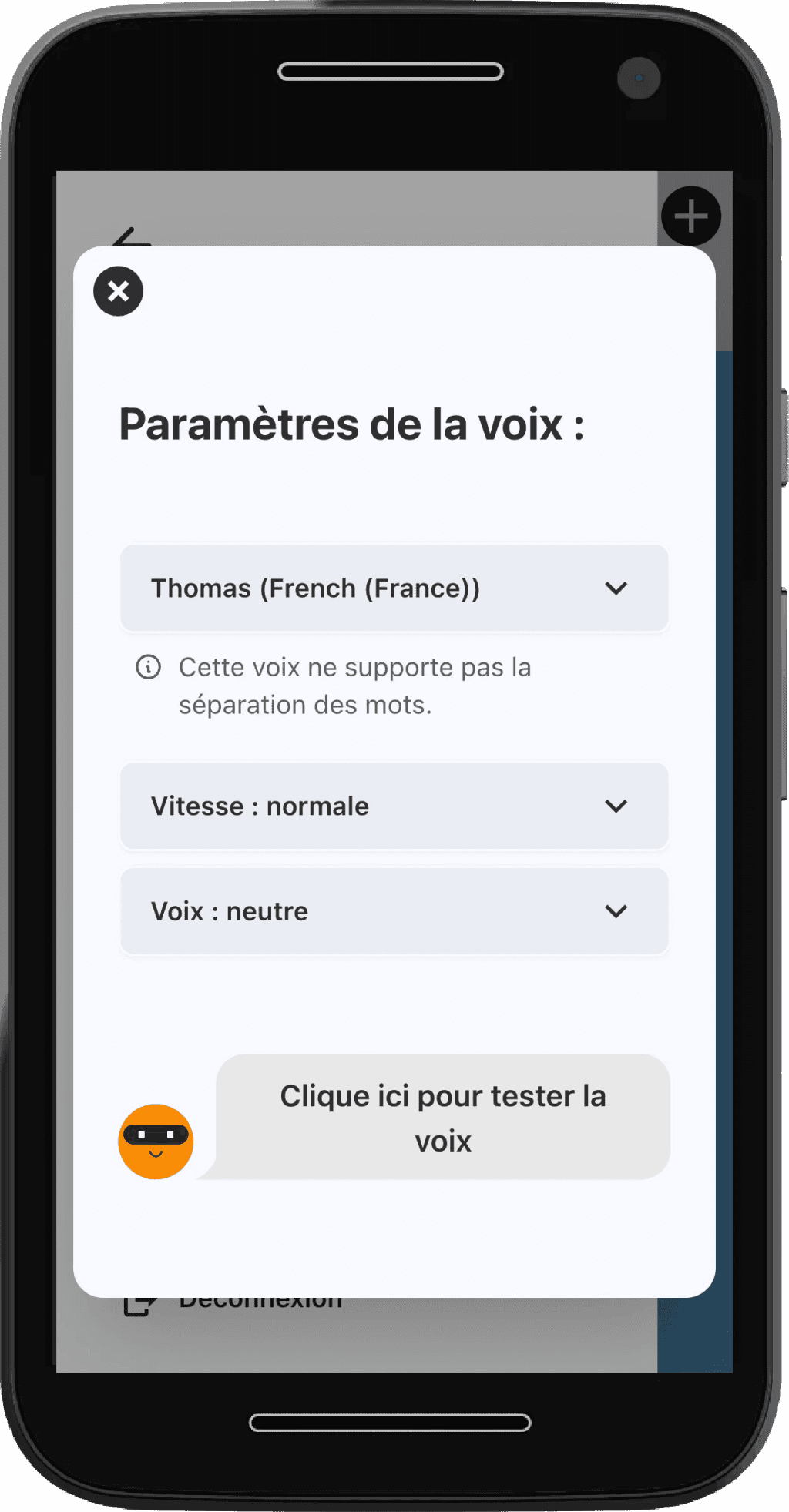Open the Thomas (French (France)) voice dropdown
Image resolution: width=789 pixels, height=1512 pixels.
(394, 588)
